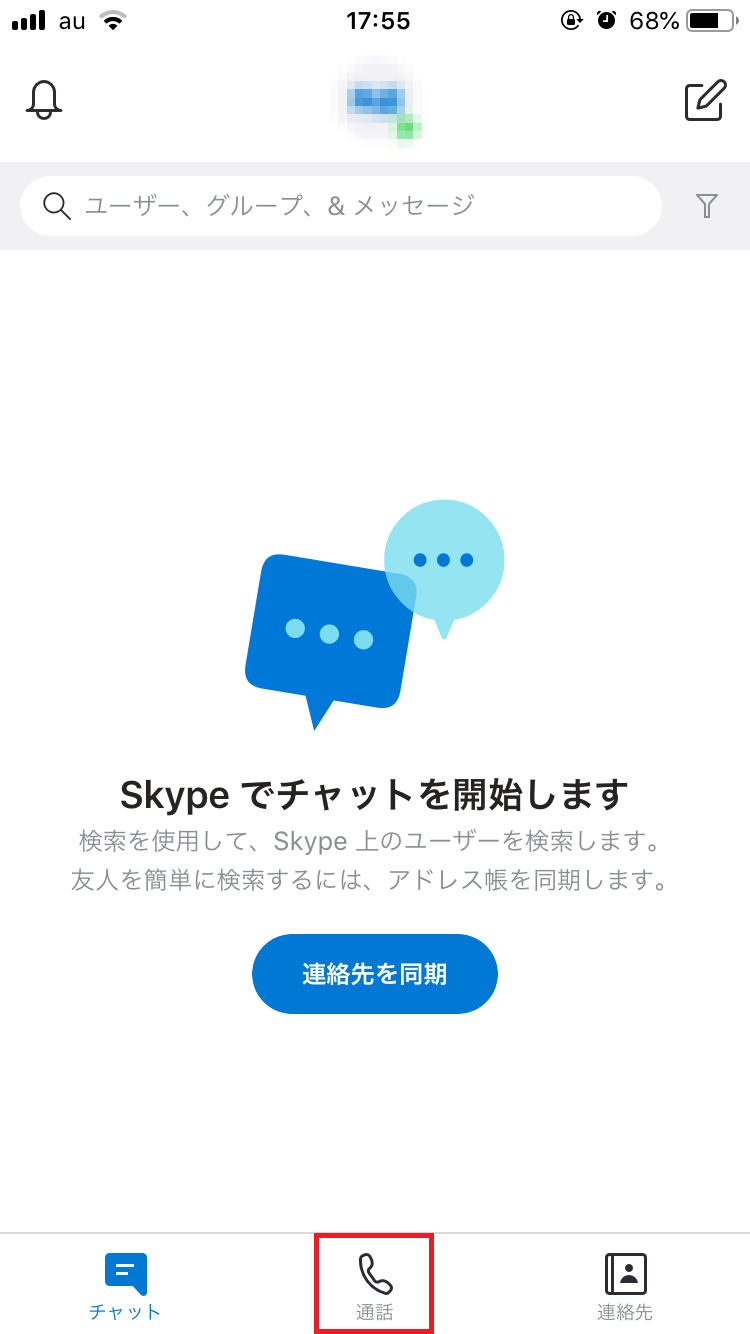Image resolution: width=750 pixels, height=1334 pixels.
Task: Tap the alarm clock status icon
Action: [607, 20]
